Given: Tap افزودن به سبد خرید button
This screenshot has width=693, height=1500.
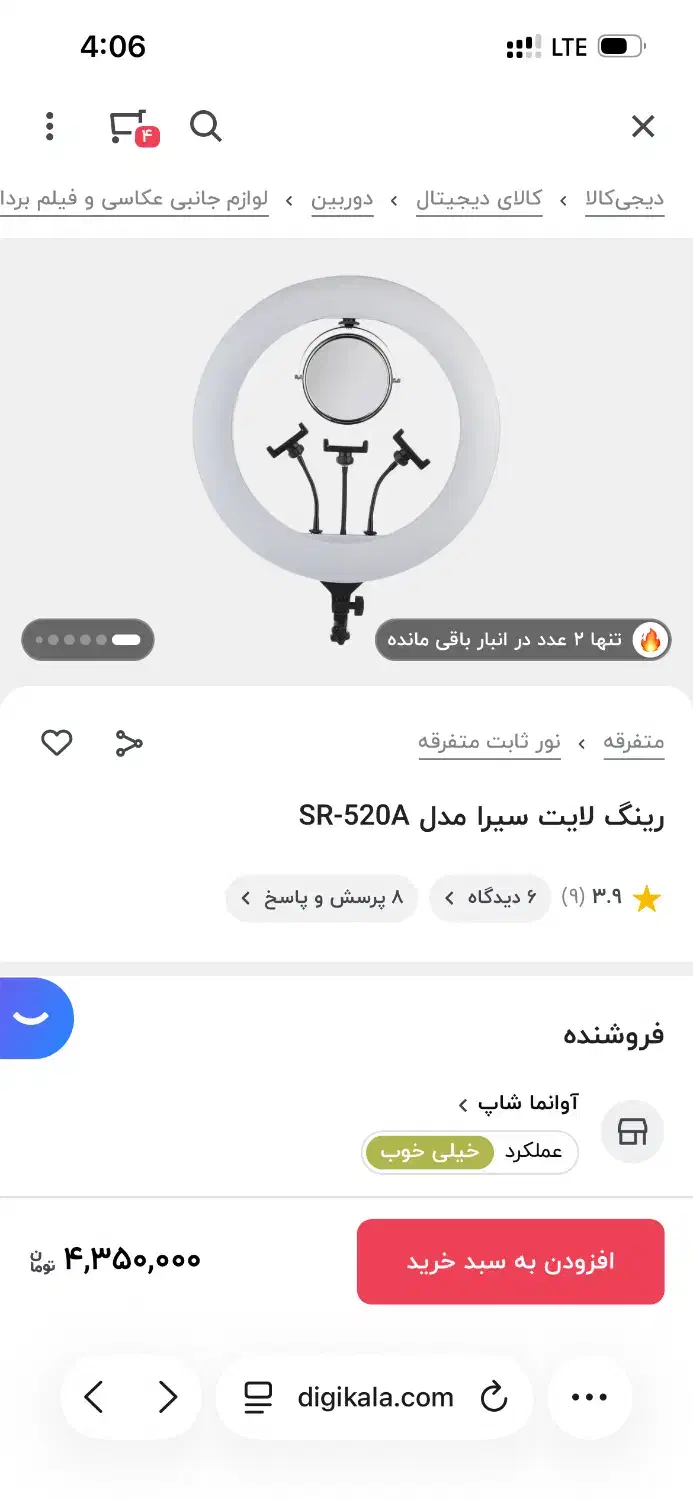Looking at the screenshot, I should [x=510, y=1261].
